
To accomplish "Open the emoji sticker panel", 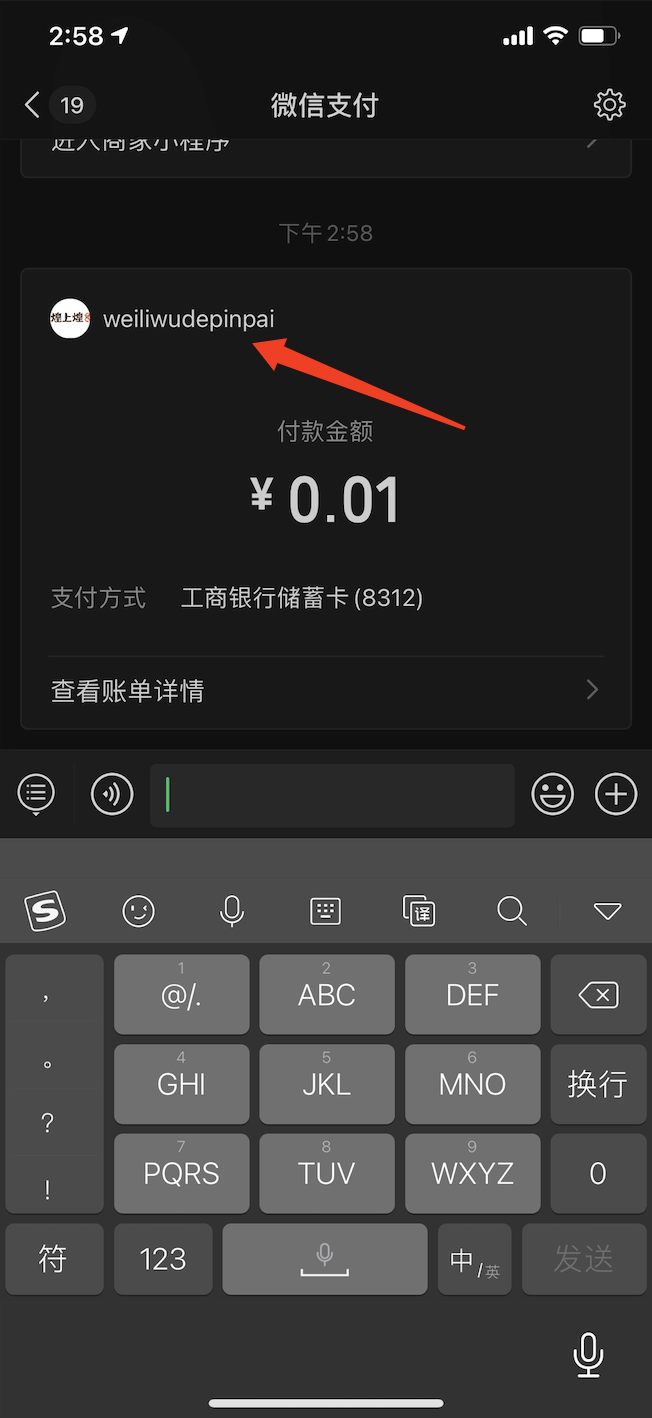I will [552, 795].
